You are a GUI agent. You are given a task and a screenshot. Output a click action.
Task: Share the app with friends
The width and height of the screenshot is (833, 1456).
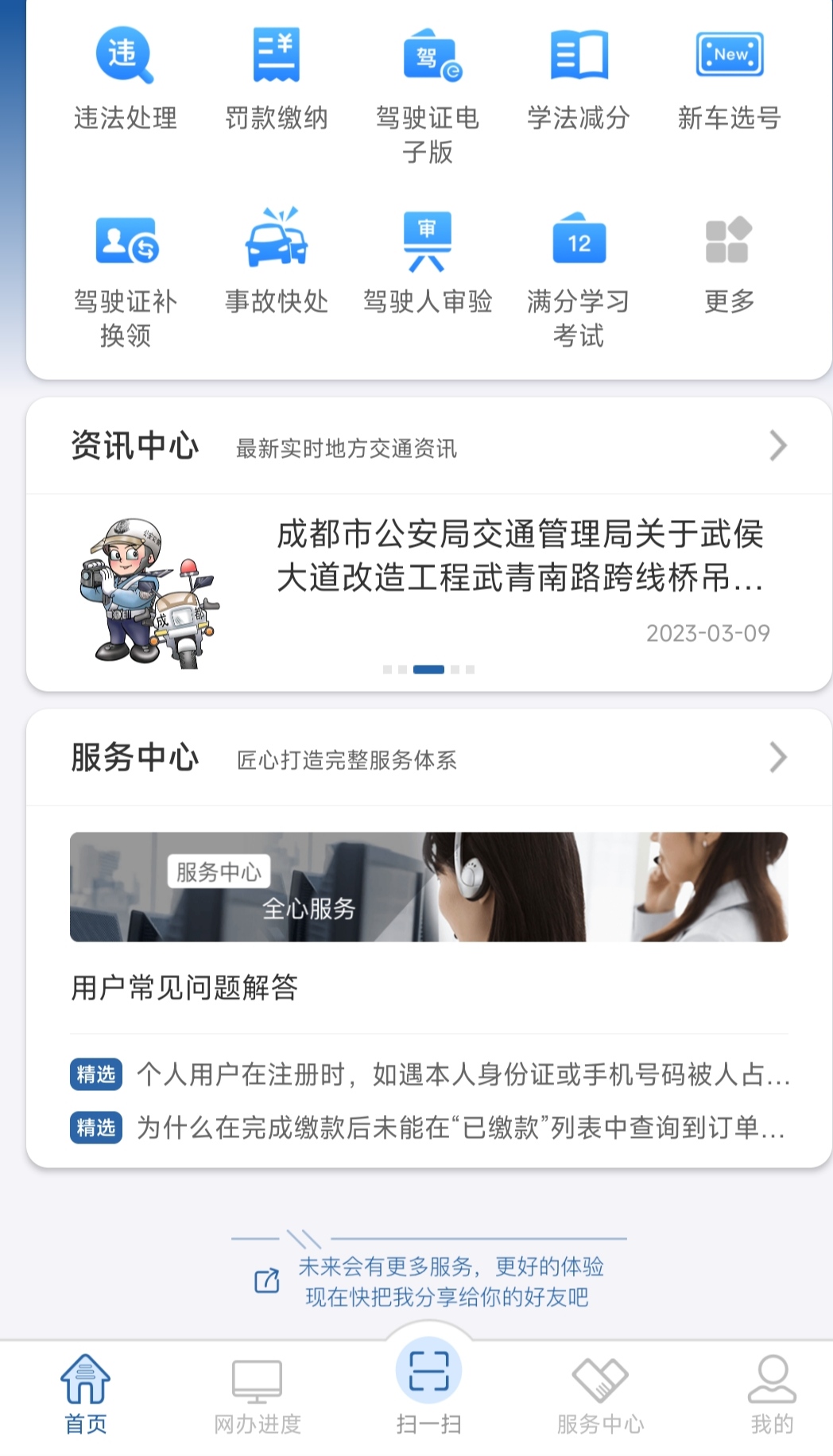tap(429, 1281)
